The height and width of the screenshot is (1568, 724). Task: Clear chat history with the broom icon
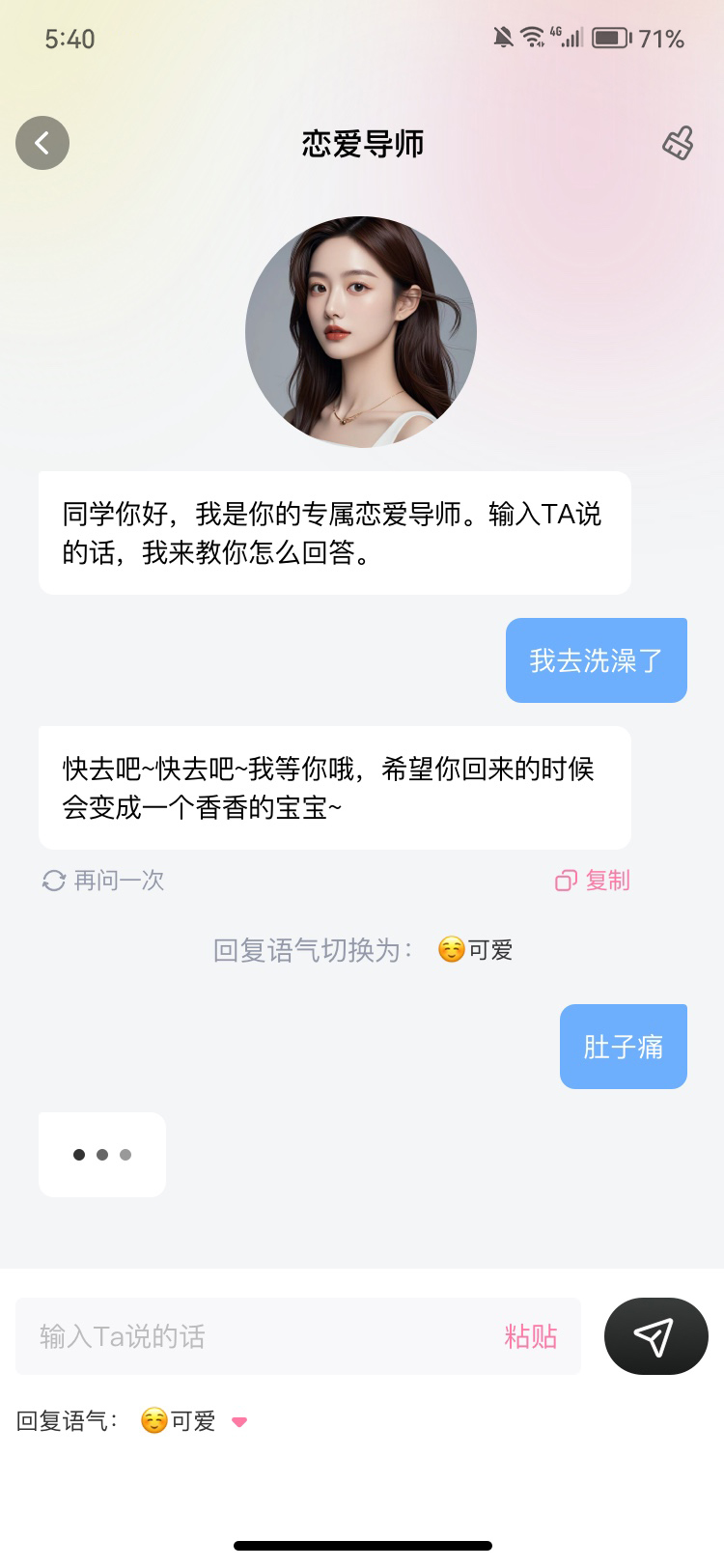tap(678, 143)
